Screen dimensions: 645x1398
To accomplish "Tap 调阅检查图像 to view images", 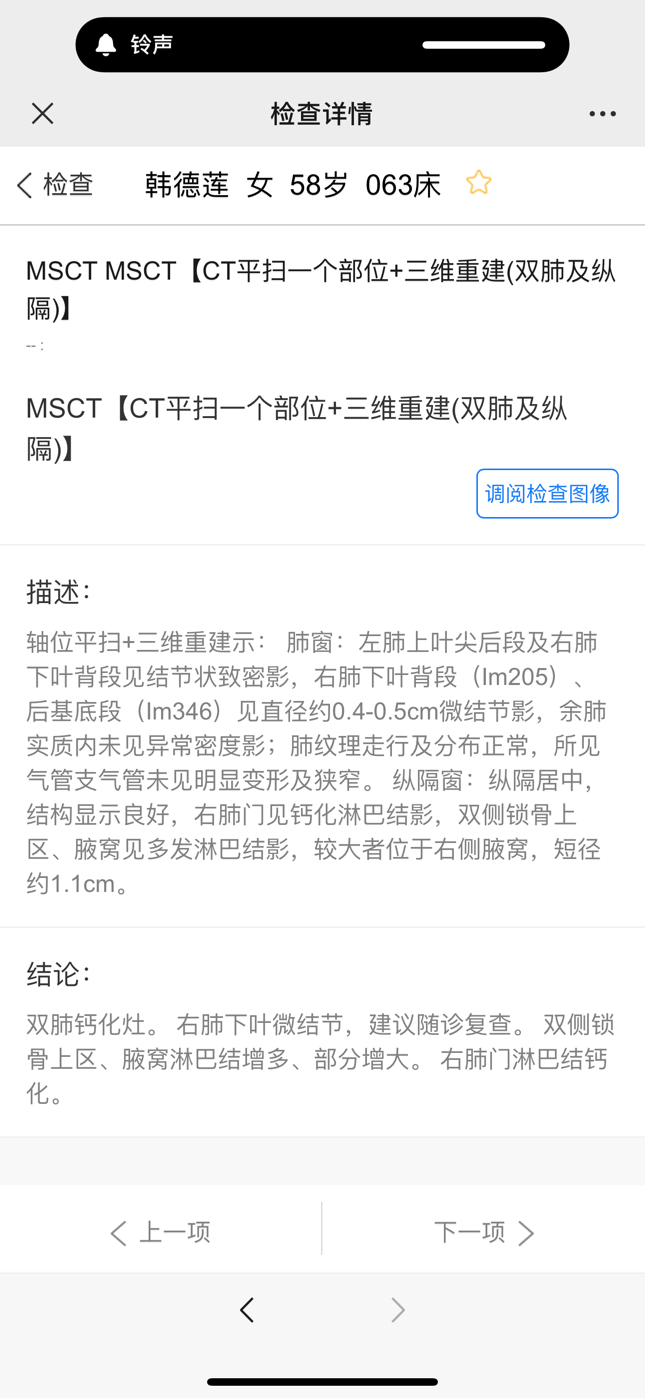I will pyautogui.click(x=547, y=493).
